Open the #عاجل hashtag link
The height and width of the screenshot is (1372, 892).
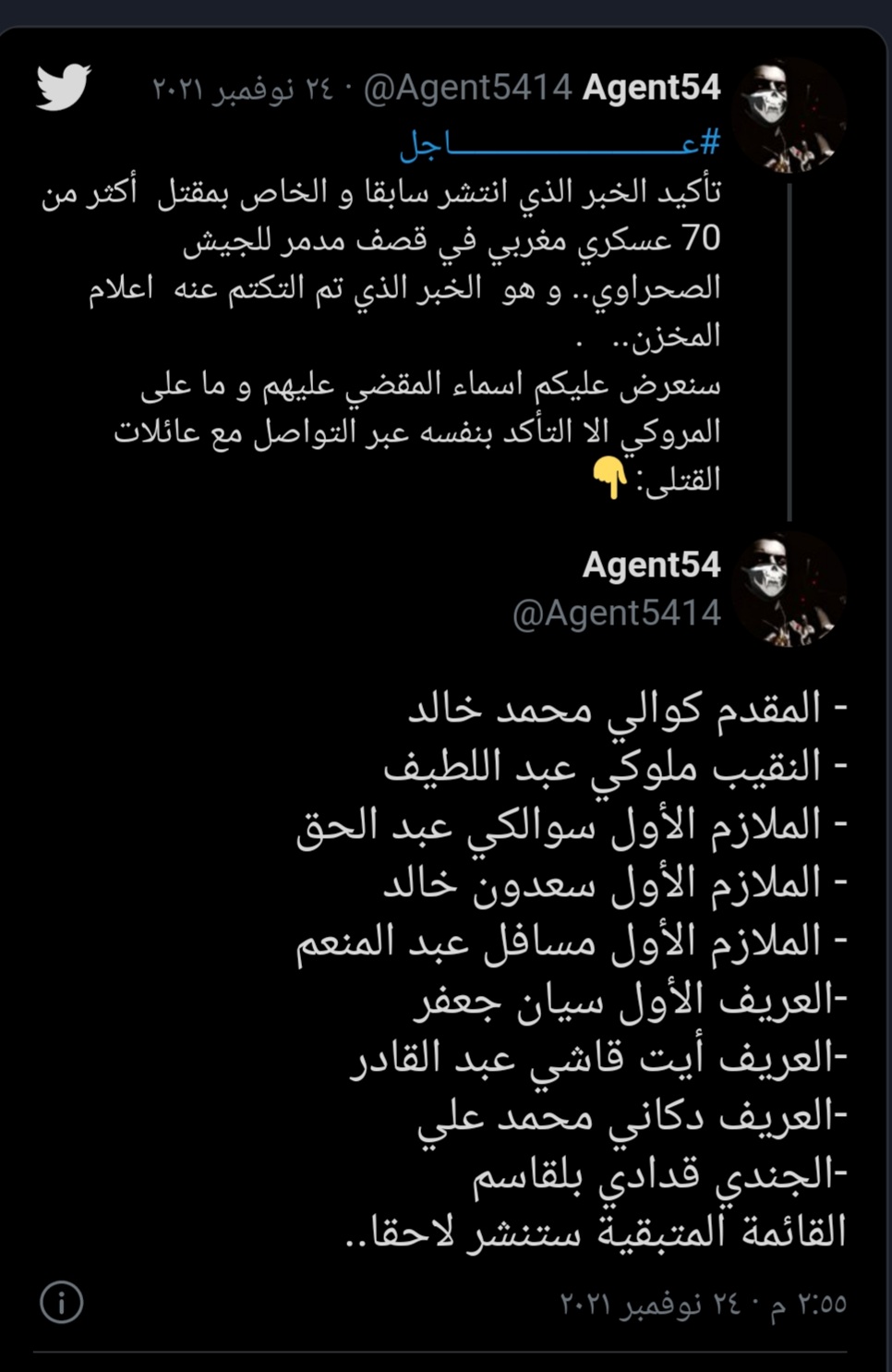point(560,143)
